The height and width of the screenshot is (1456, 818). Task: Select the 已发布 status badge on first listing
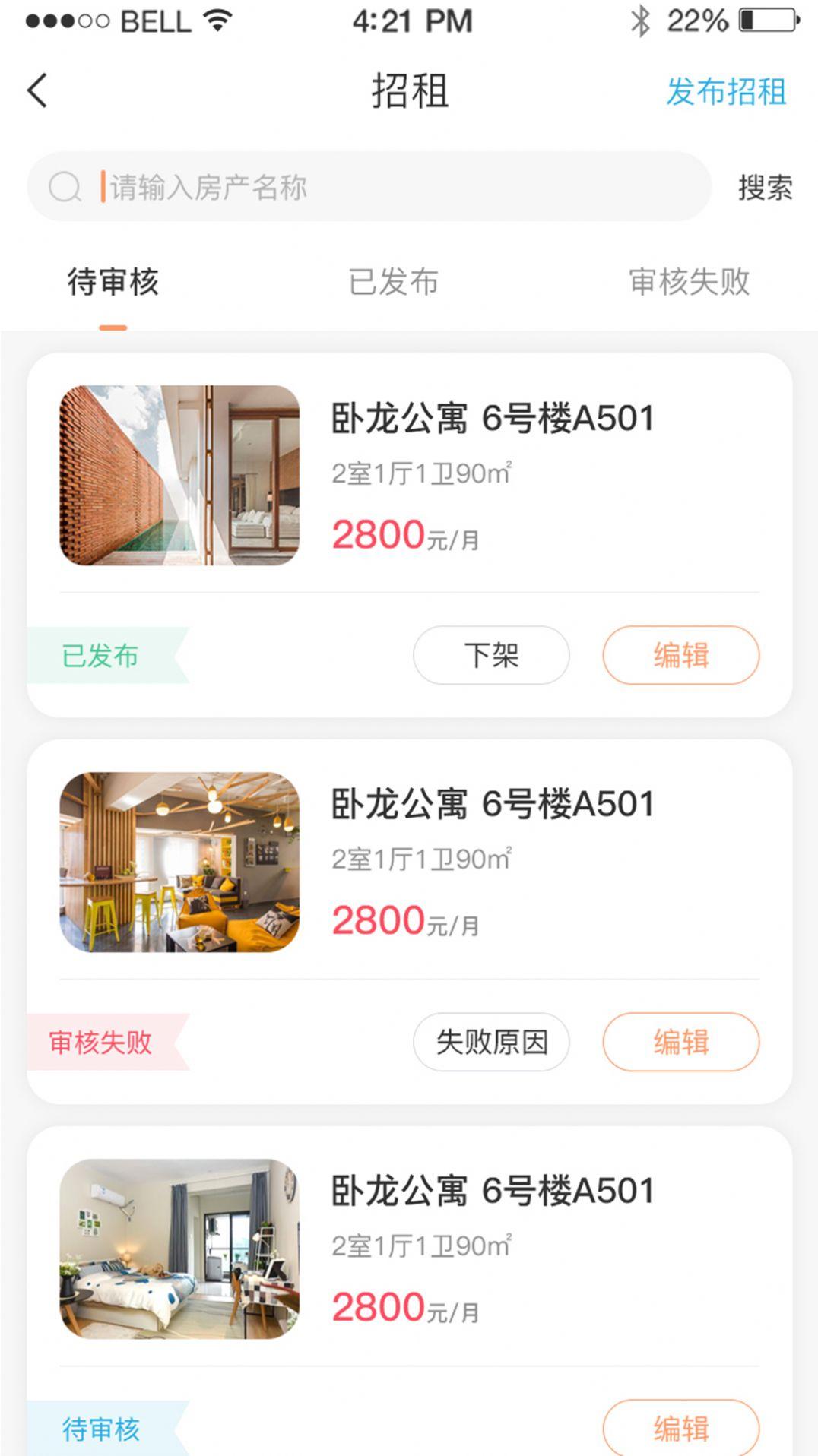[99, 657]
